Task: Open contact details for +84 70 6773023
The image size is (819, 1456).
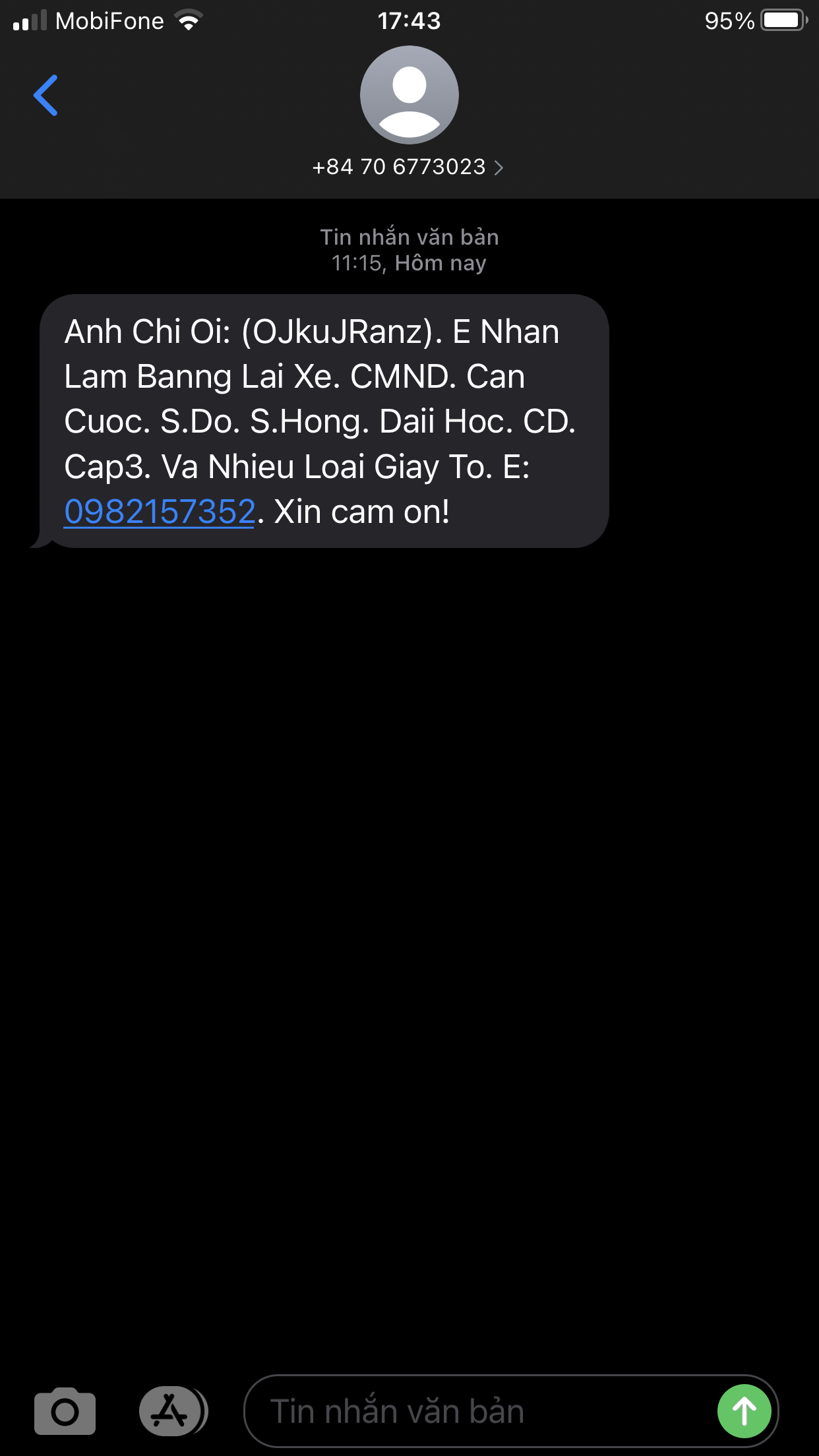Action: pyautogui.click(x=408, y=167)
